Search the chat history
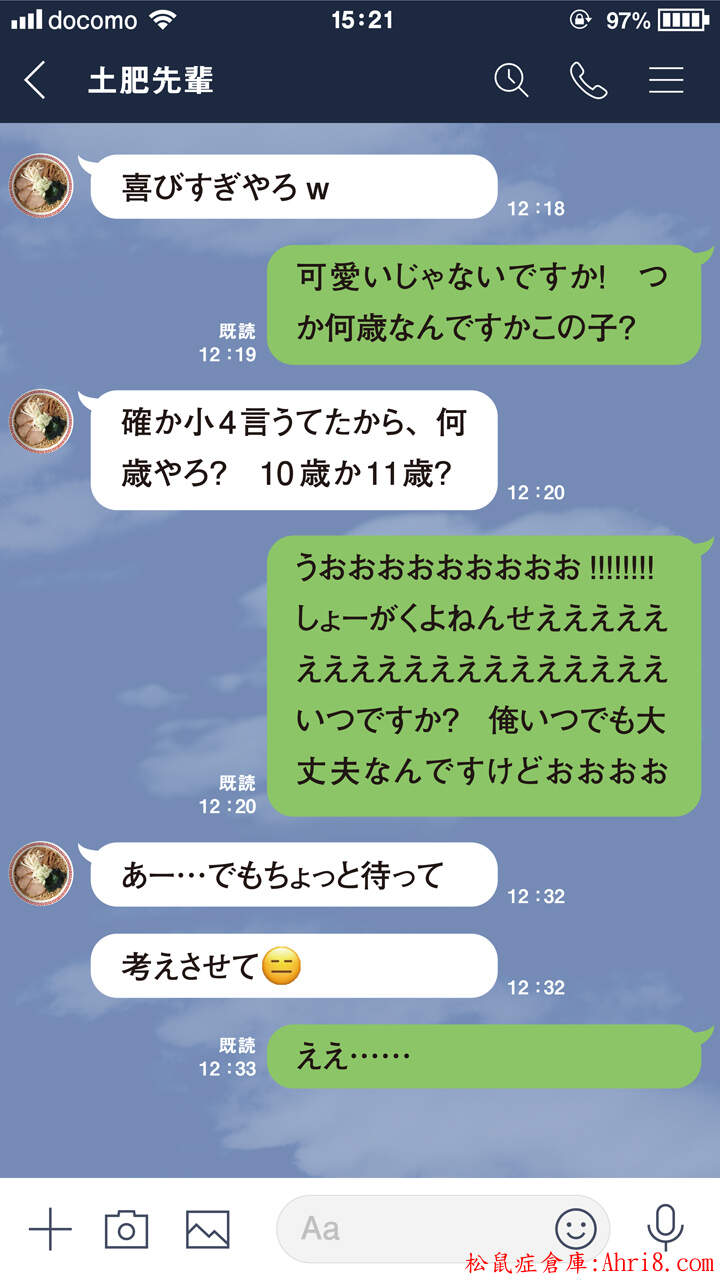720x1280 pixels. [x=511, y=80]
